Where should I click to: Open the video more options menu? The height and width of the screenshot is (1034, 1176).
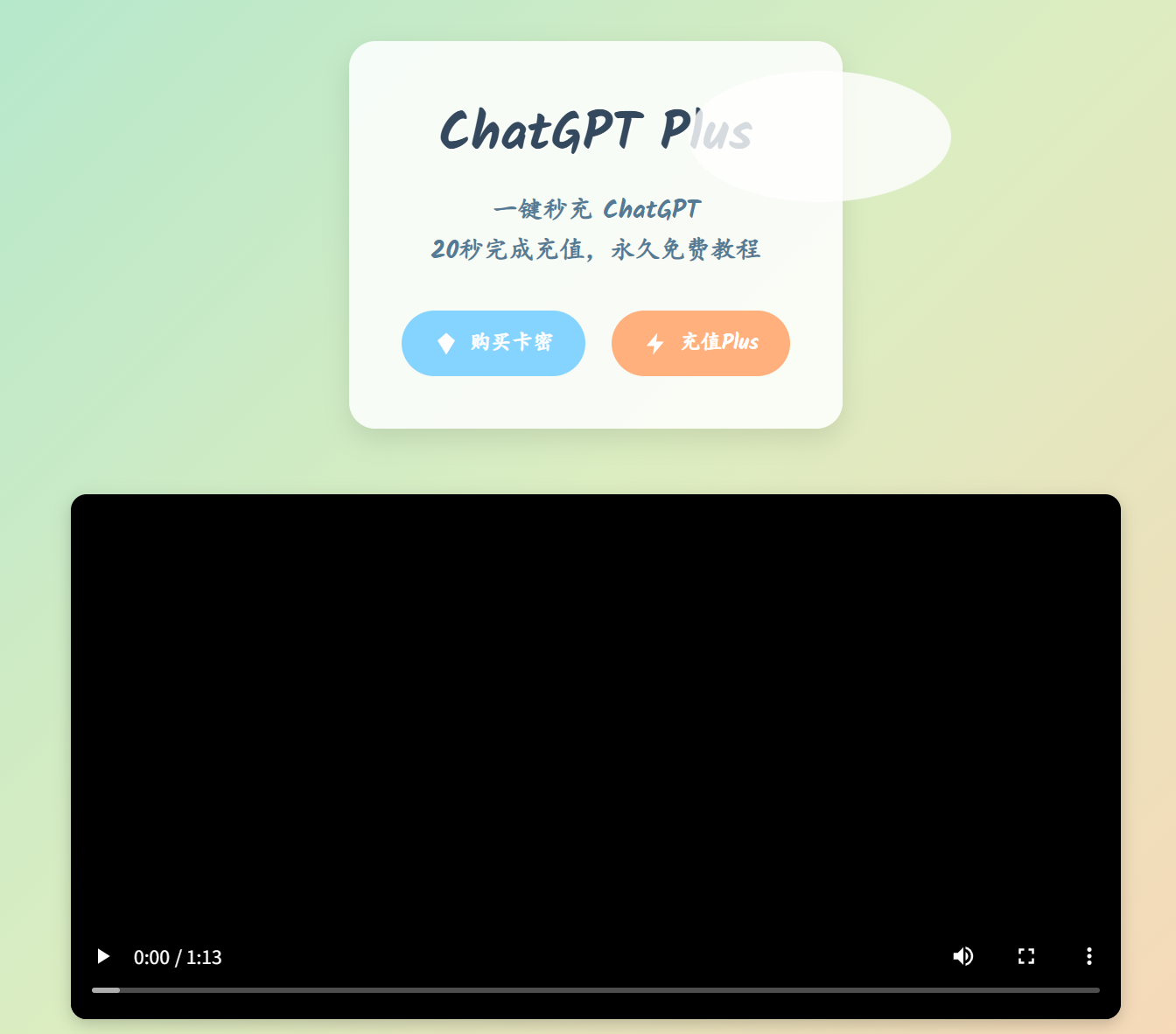coord(1088,956)
